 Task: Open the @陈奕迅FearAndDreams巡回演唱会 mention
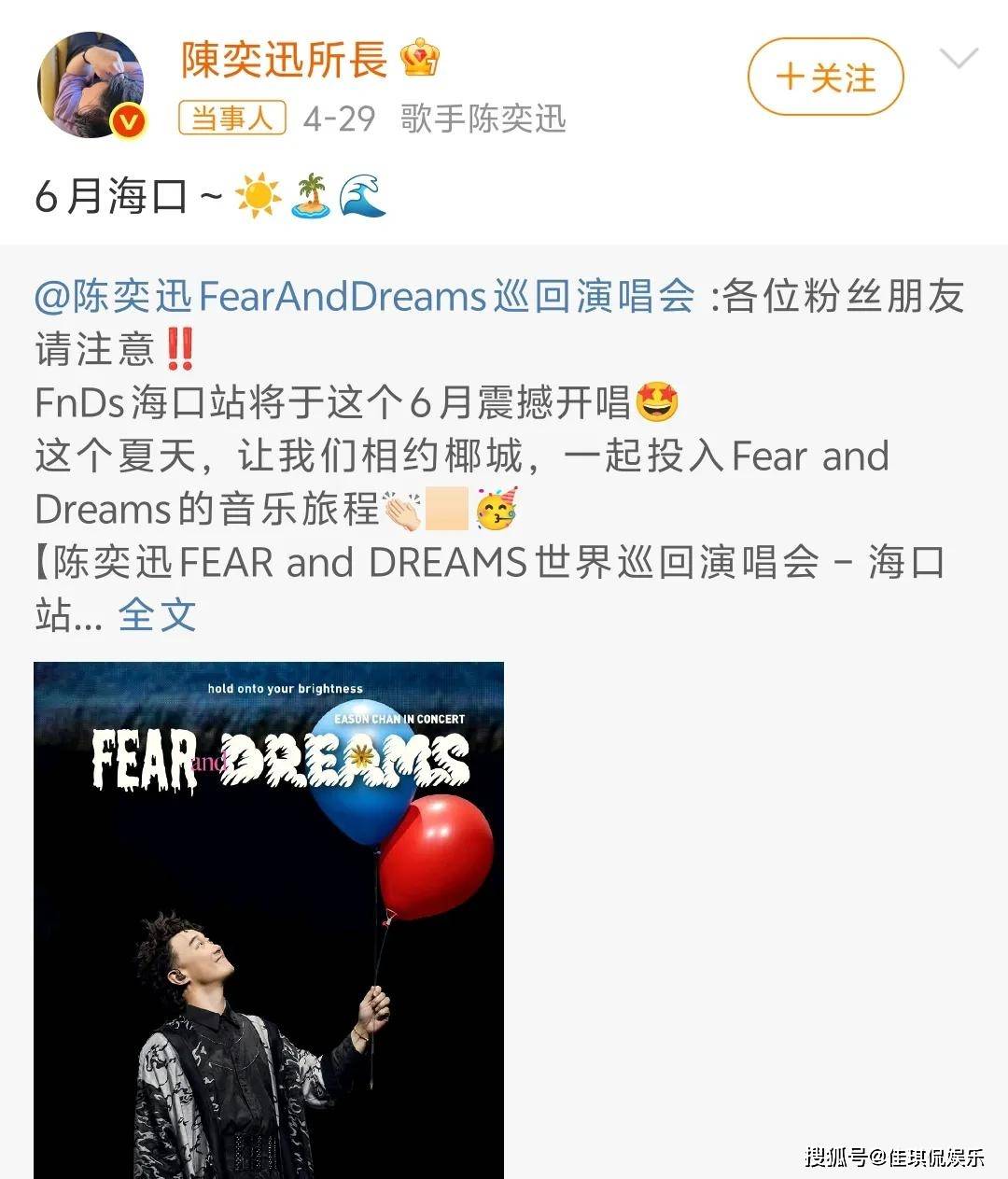(364, 297)
